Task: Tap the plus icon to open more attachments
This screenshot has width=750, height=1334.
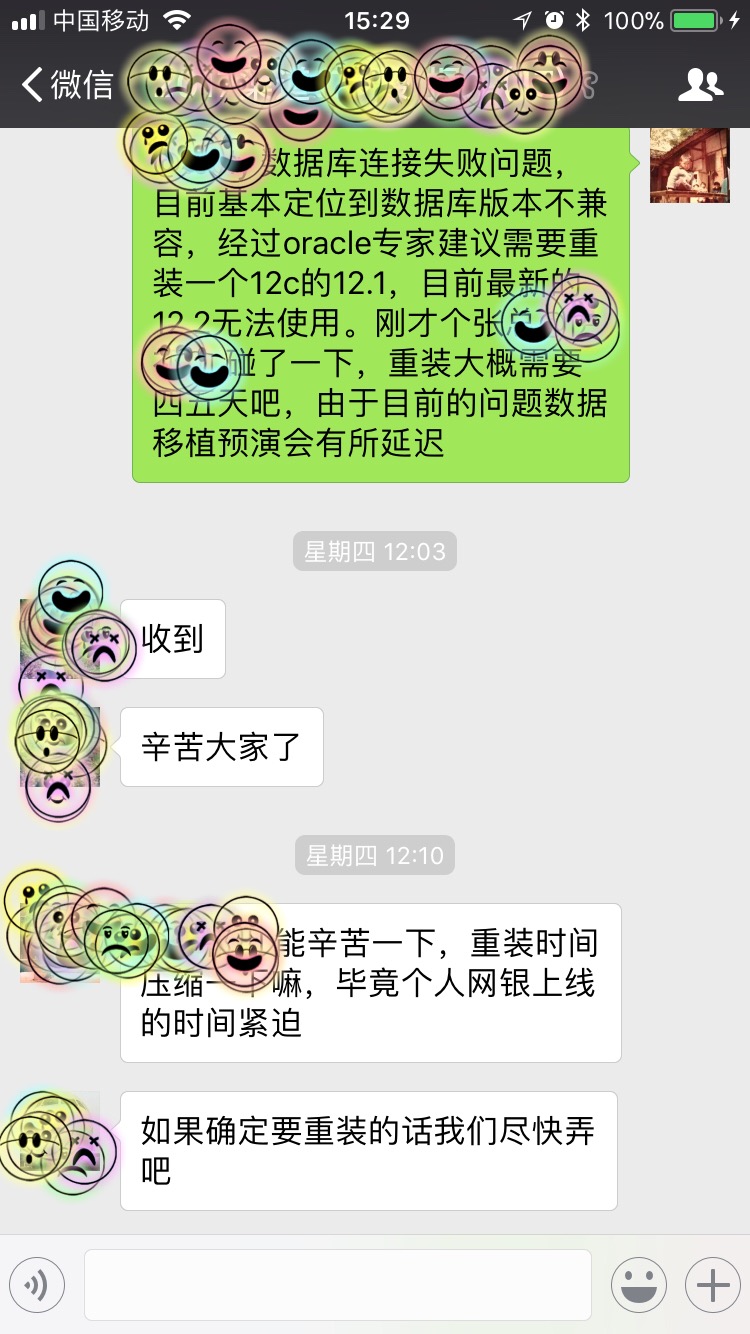Action: coord(710,1284)
